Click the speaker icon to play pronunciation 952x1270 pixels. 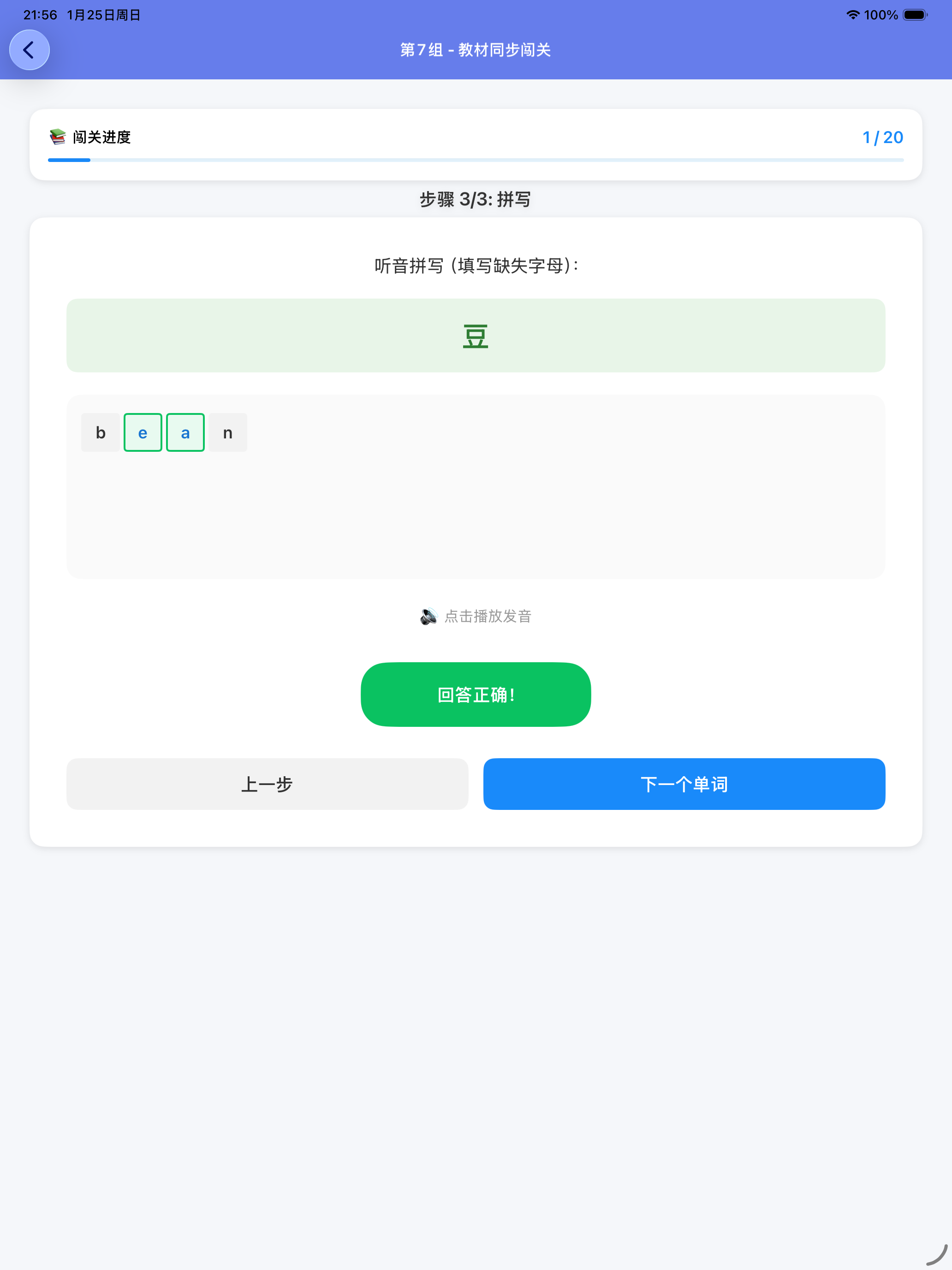(x=428, y=616)
